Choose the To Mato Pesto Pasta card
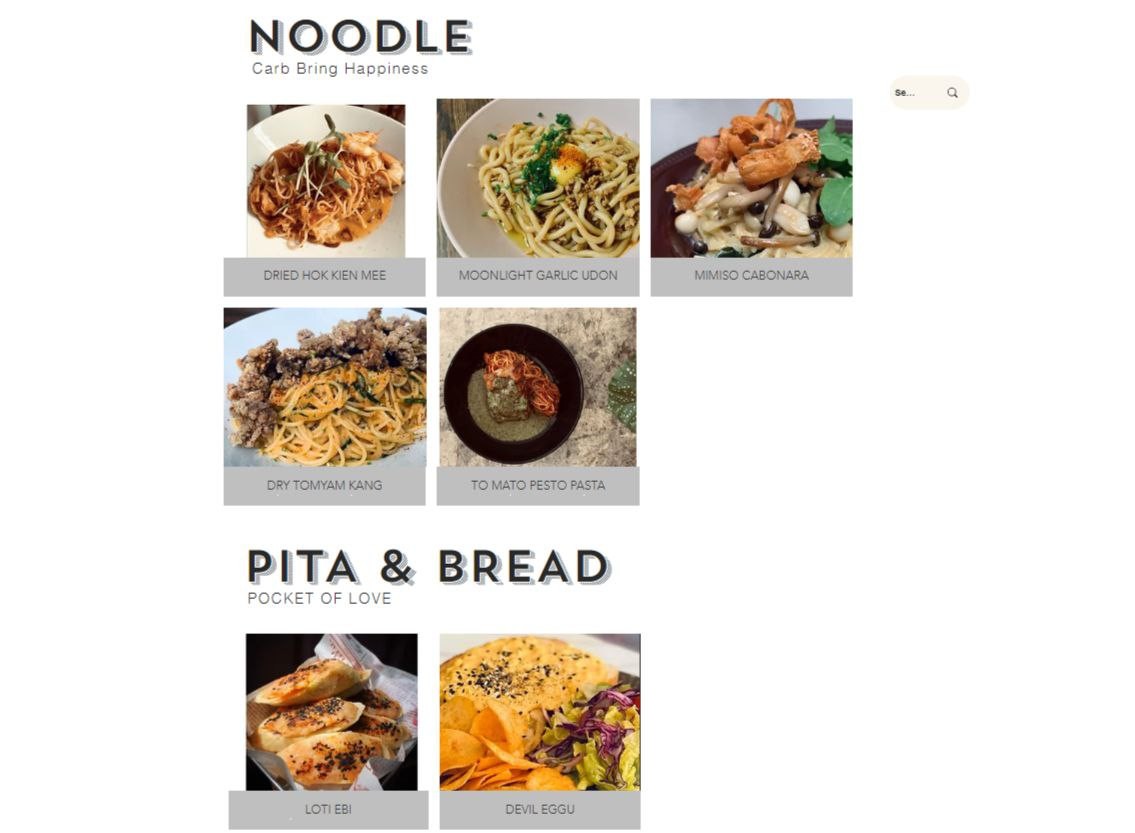 click(538, 388)
